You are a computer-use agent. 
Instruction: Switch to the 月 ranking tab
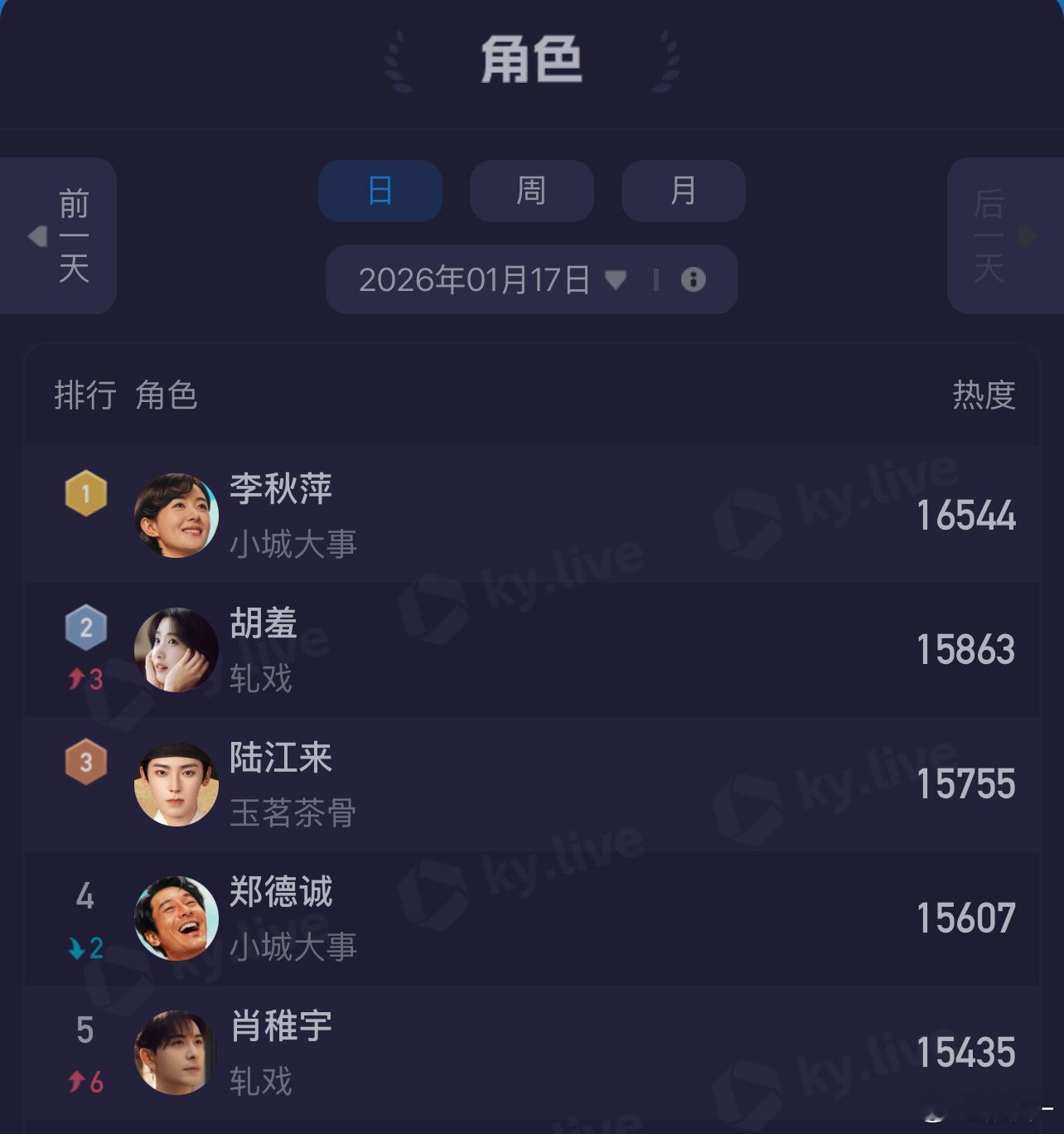tap(682, 191)
